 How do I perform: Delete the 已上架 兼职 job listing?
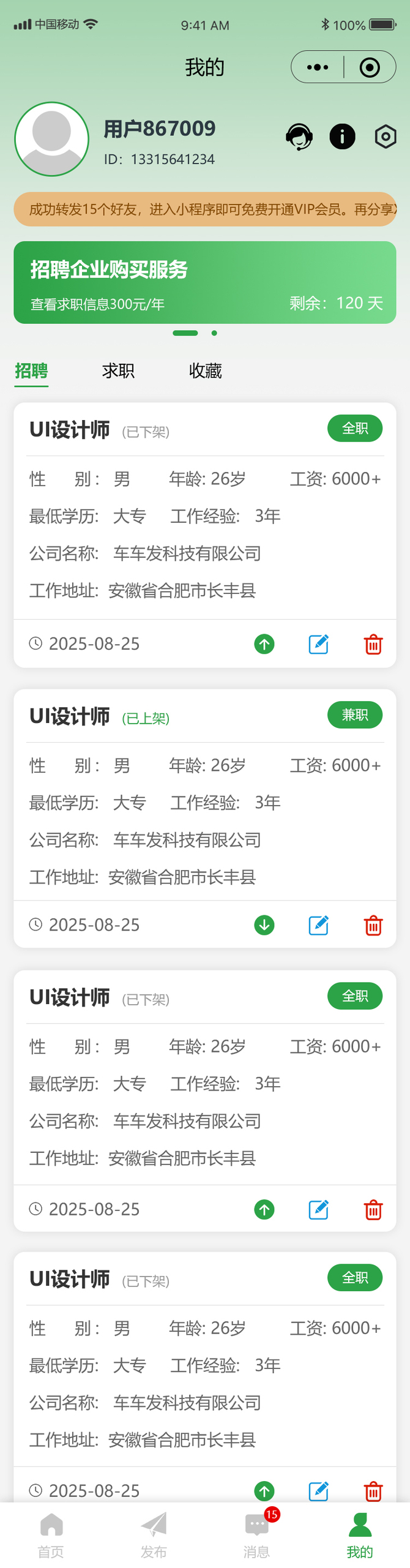[373, 925]
